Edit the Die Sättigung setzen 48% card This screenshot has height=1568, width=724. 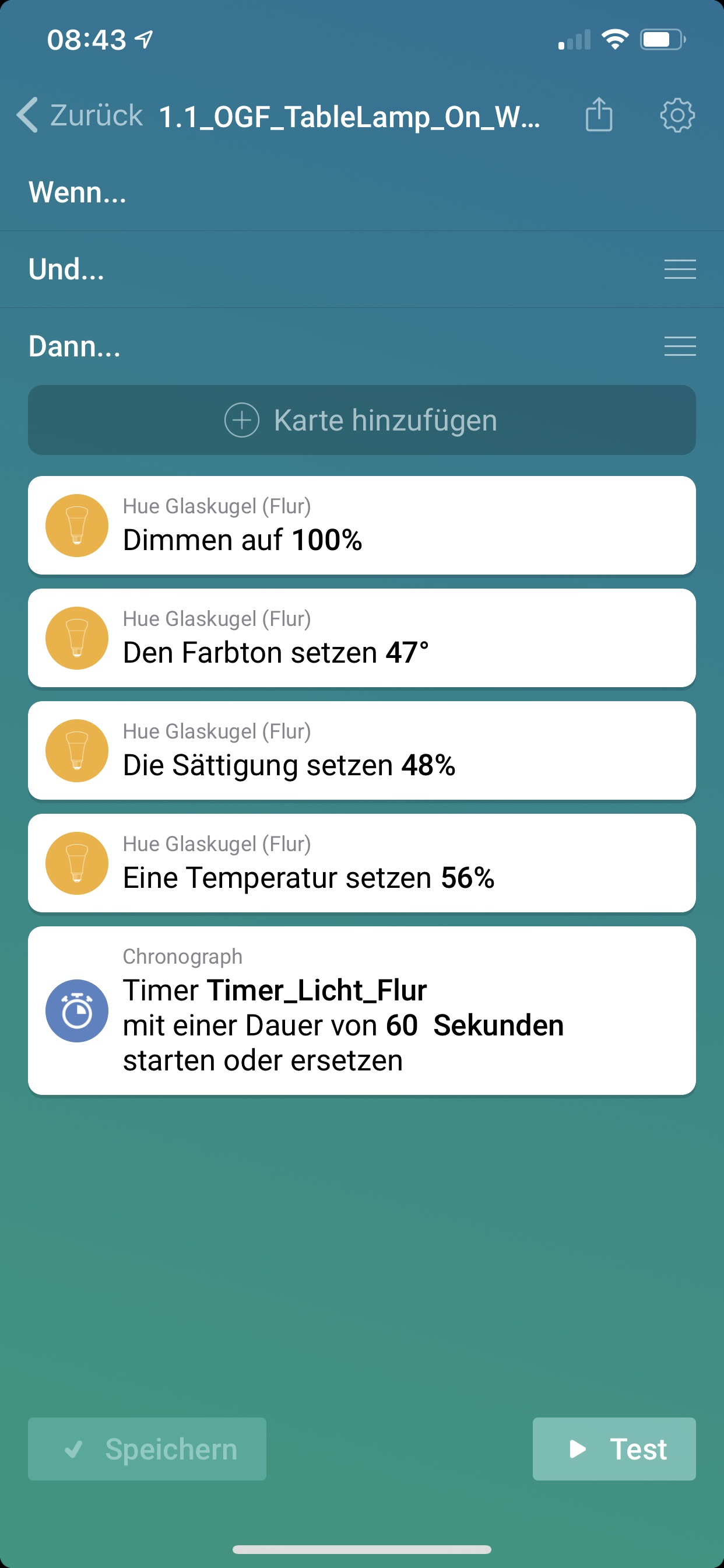(x=361, y=751)
